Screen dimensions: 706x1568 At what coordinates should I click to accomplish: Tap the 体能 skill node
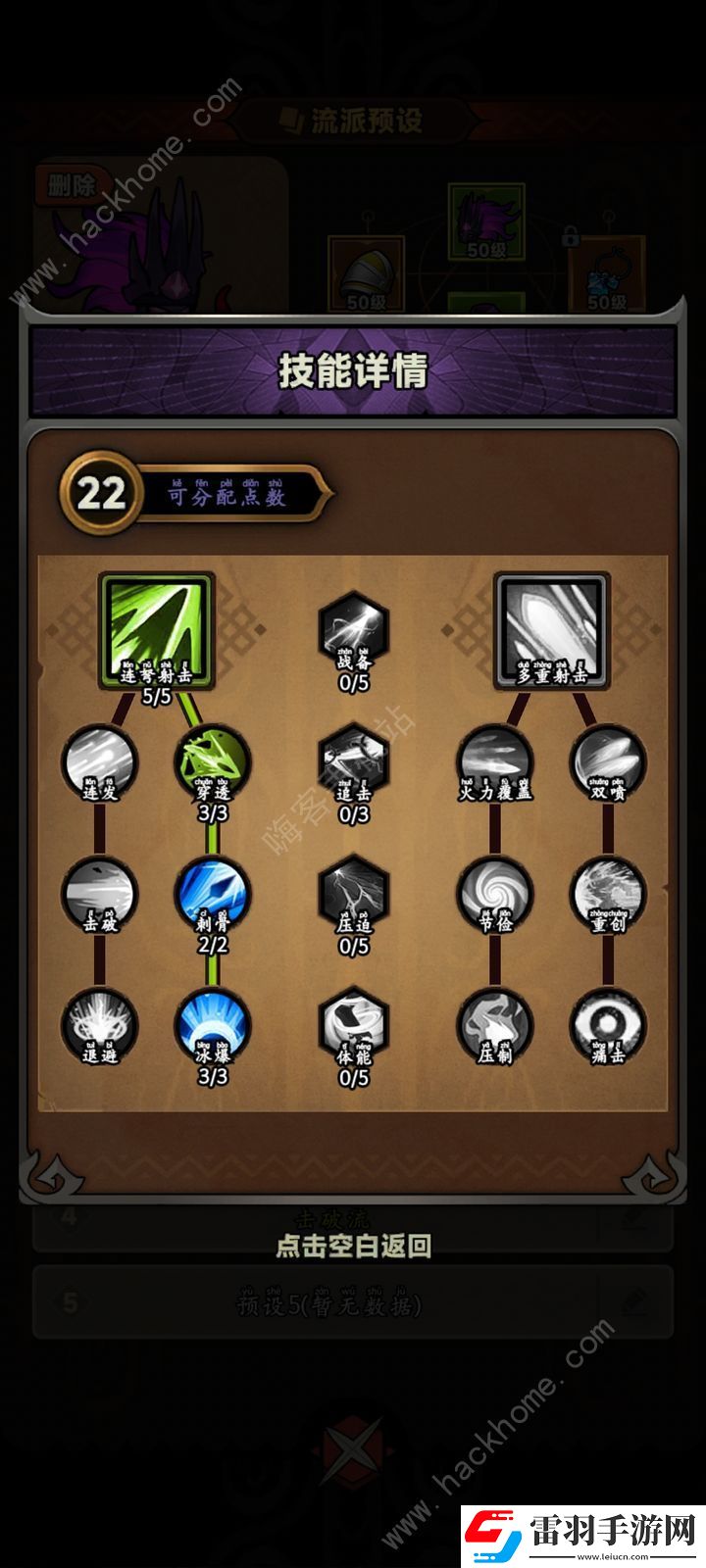(x=353, y=1026)
